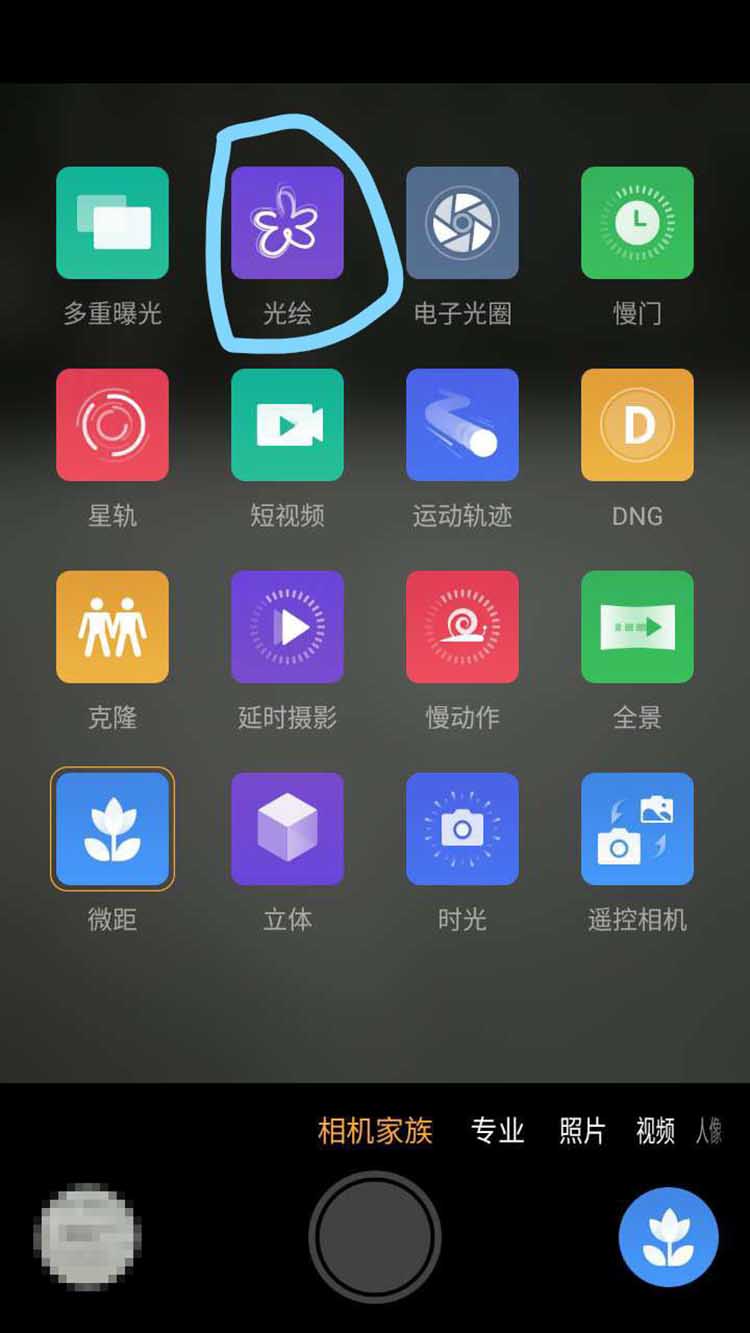Open the 运动轨迹 motion track mode
The width and height of the screenshot is (750, 1333).
tap(462, 424)
